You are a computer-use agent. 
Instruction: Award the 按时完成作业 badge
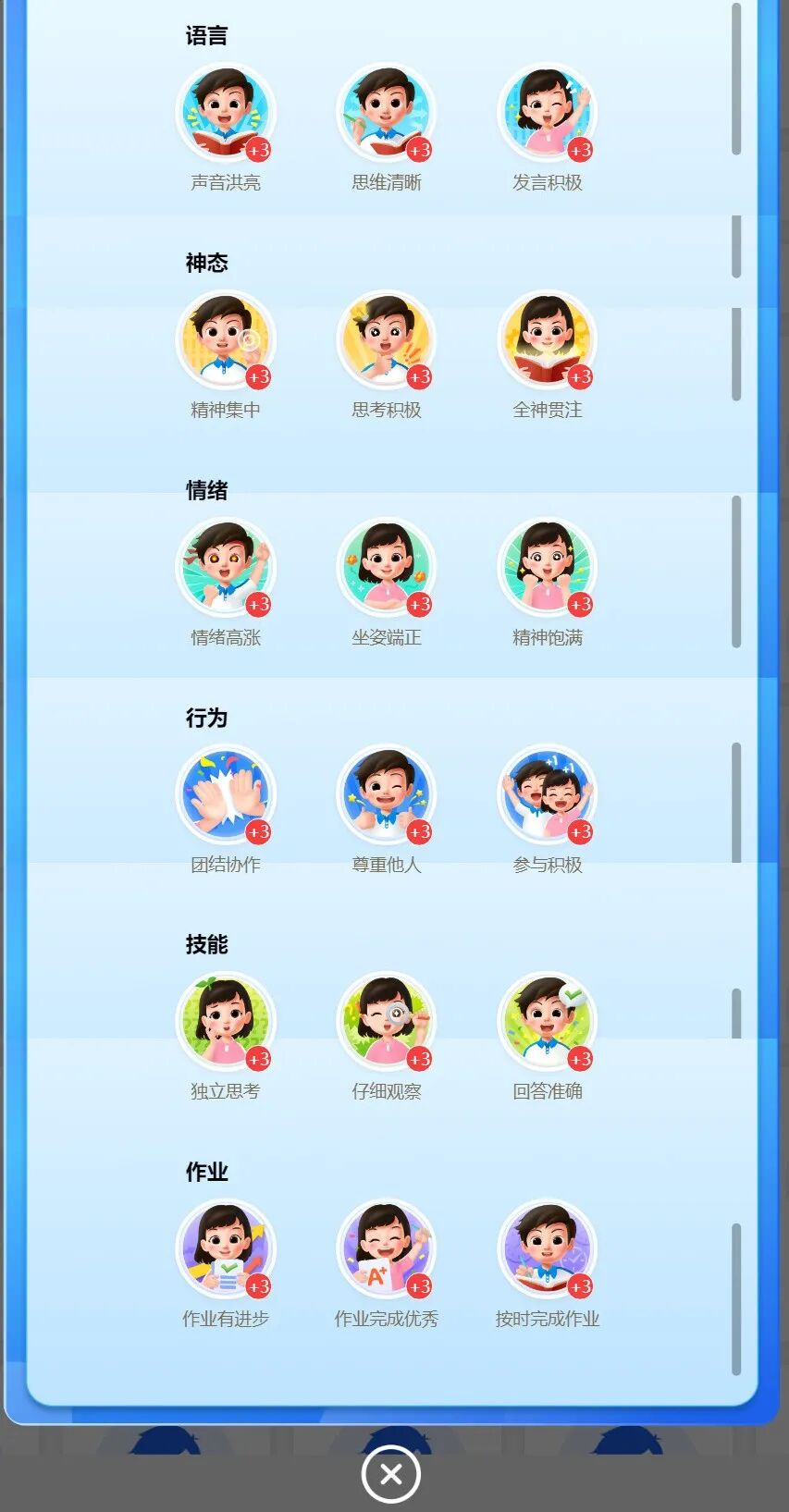tap(547, 1249)
